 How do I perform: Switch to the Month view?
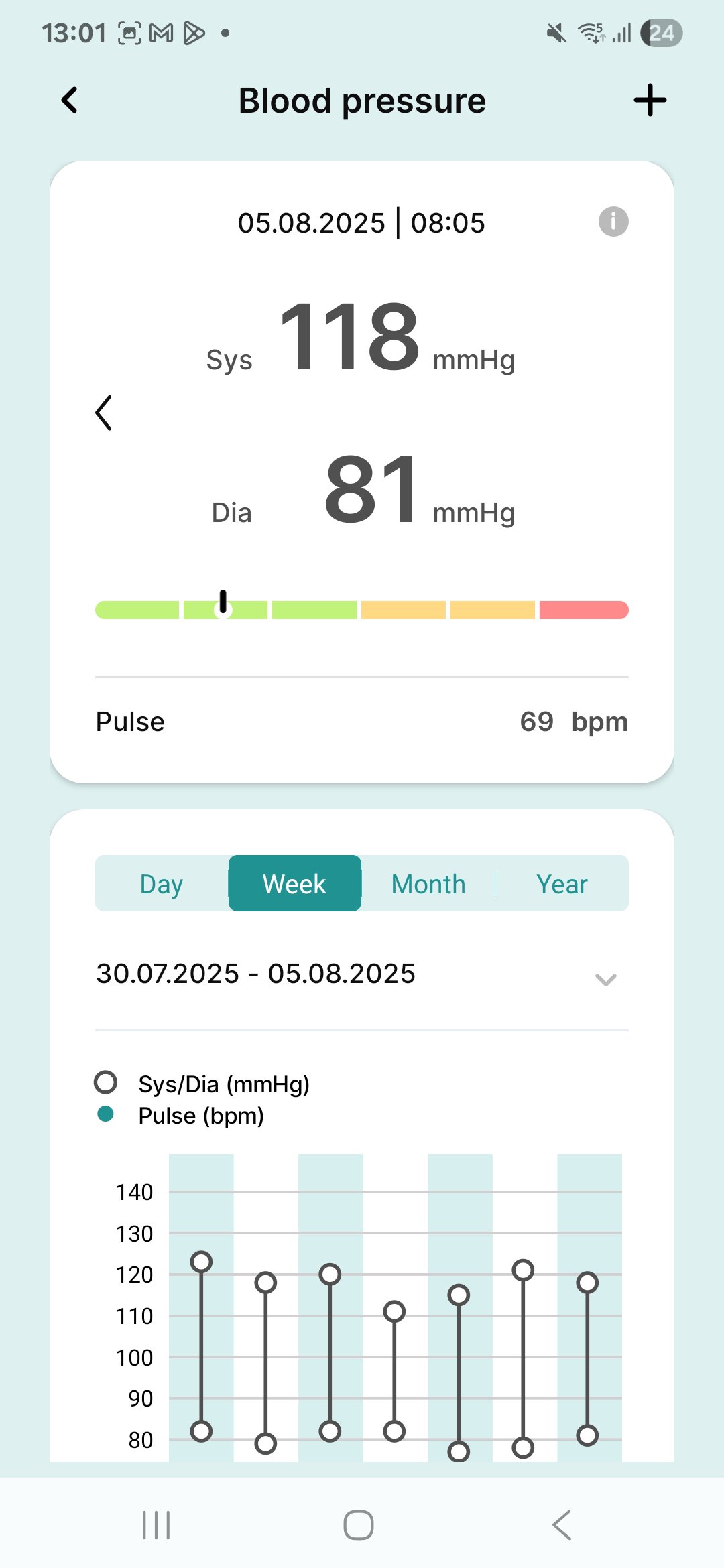pyautogui.click(x=428, y=884)
